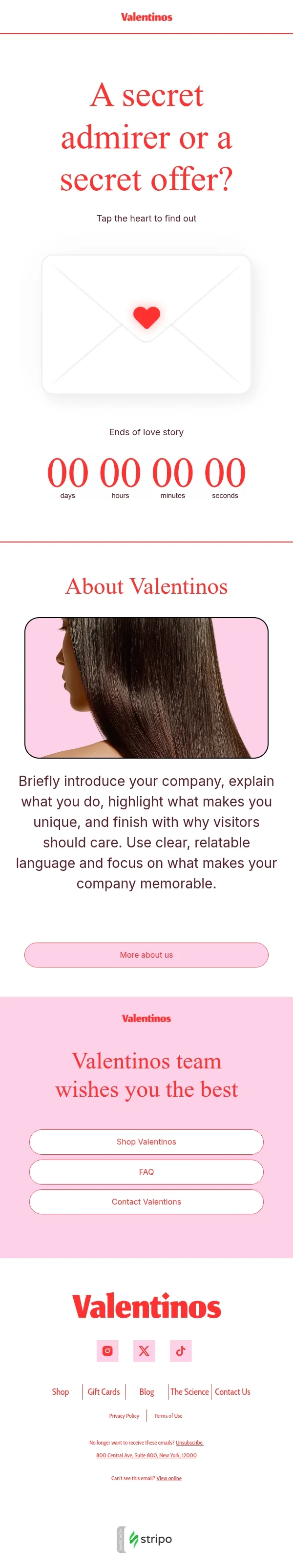Viewport: 293px width, 1568px height.
Task: Open the TikTok icon
Action: click(x=180, y=1350)
